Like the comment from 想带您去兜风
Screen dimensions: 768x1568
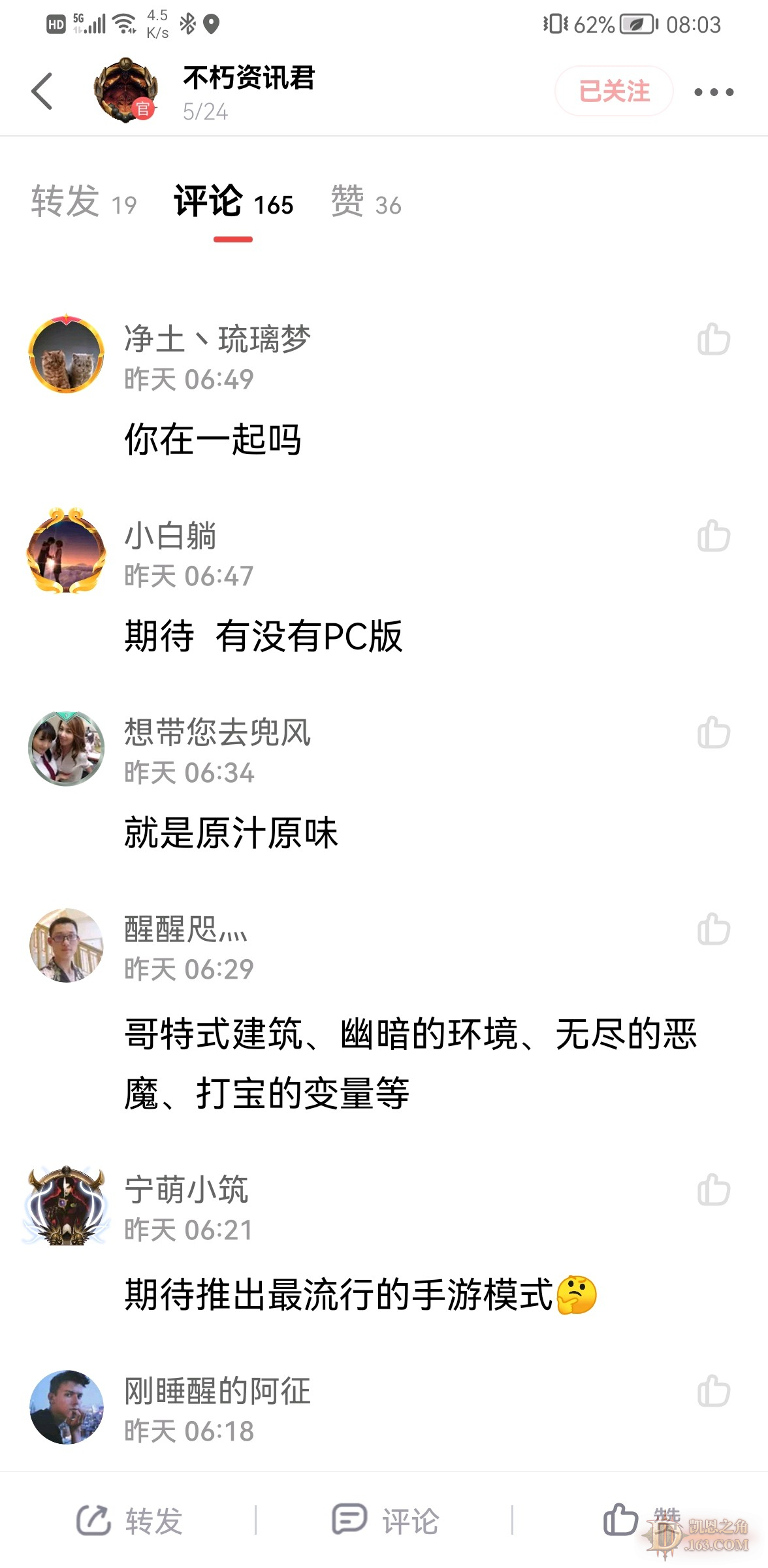(713, 732)
